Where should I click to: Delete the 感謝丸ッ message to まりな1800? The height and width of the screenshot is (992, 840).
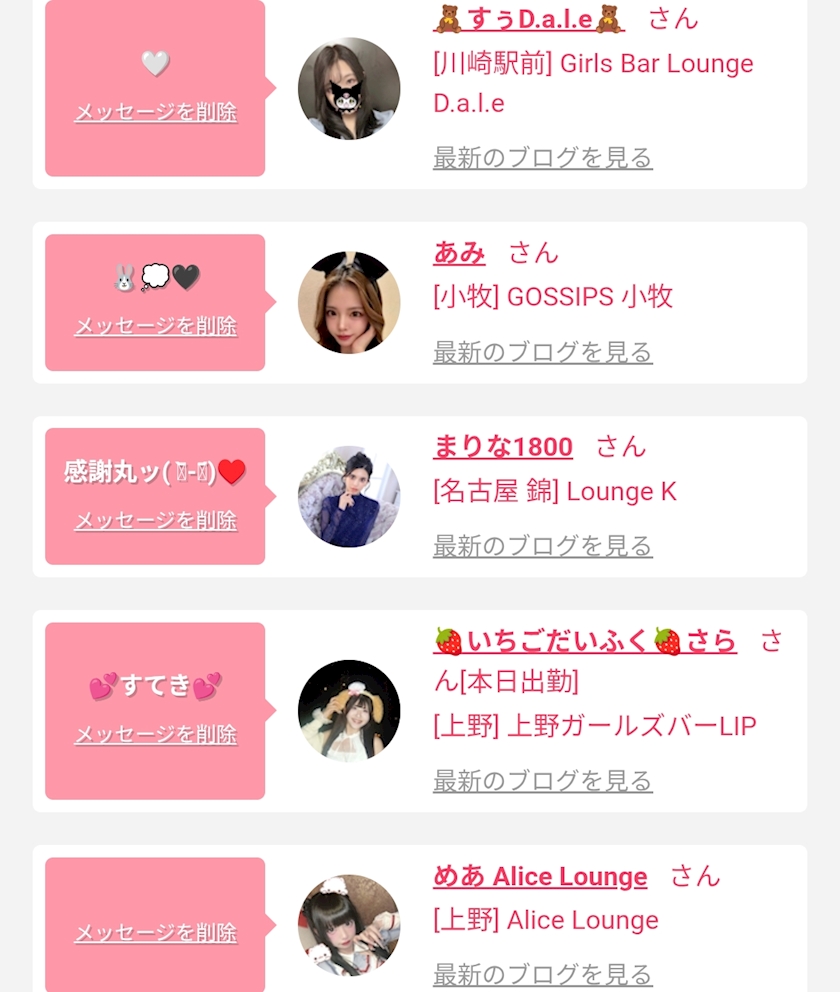coord(156,521)
